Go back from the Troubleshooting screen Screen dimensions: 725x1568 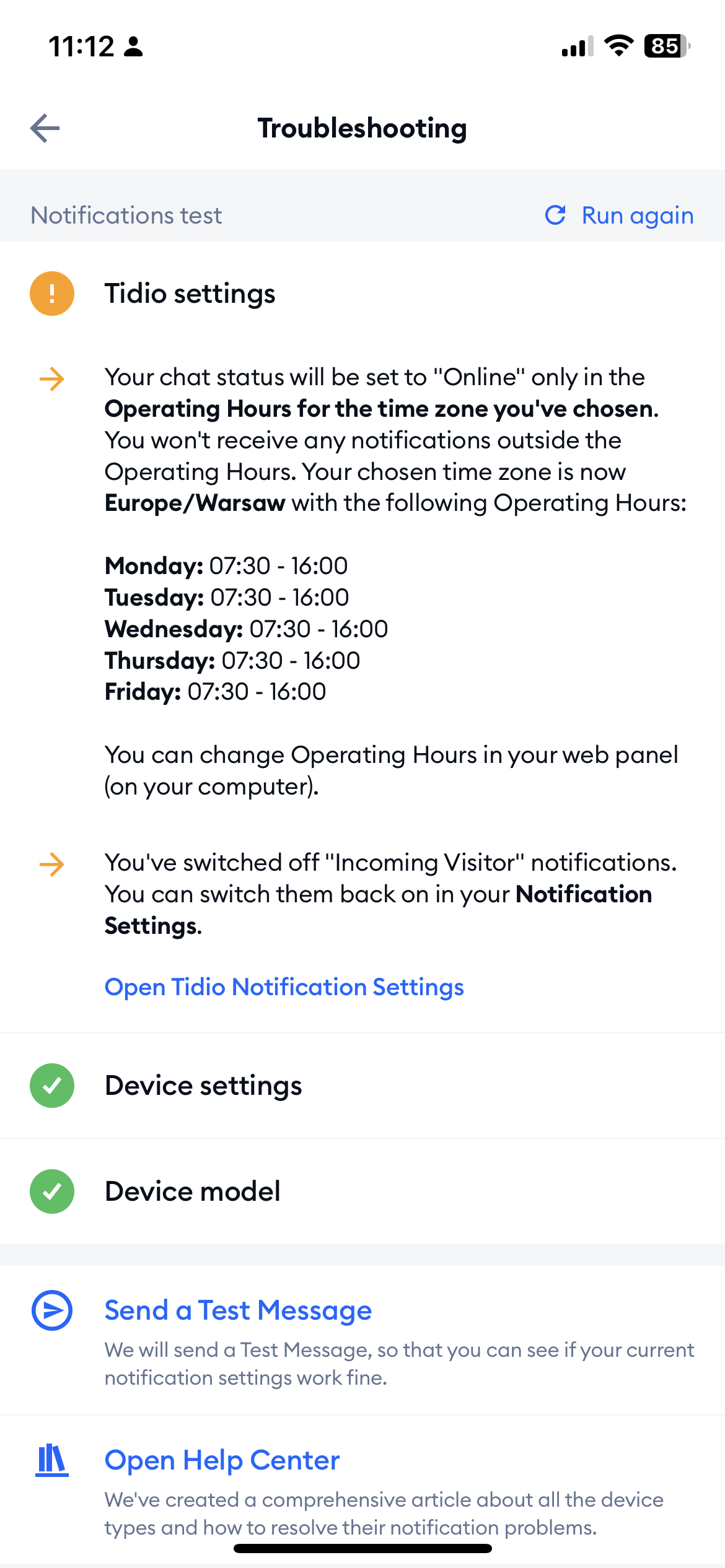[x=45, y=128]
